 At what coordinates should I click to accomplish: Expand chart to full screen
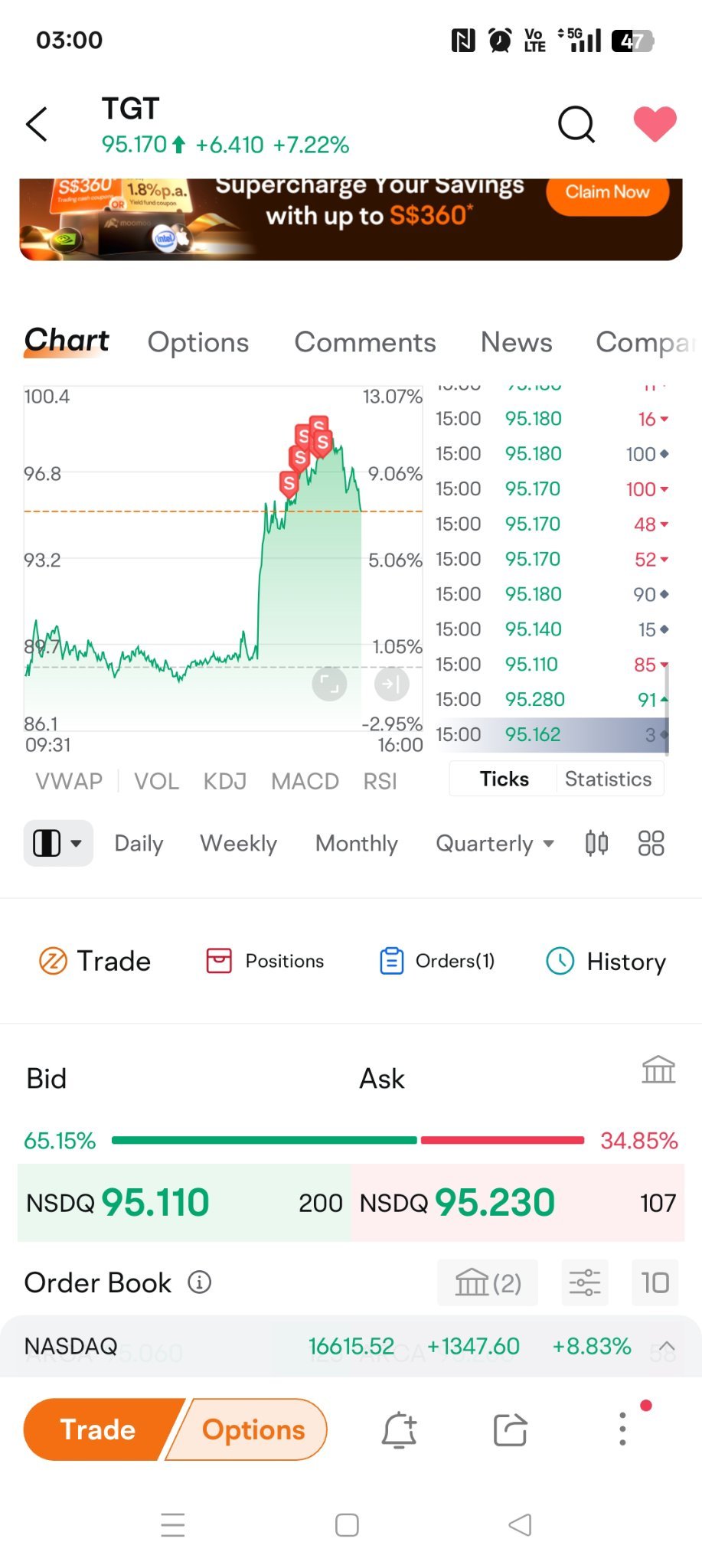coord(330,684)
